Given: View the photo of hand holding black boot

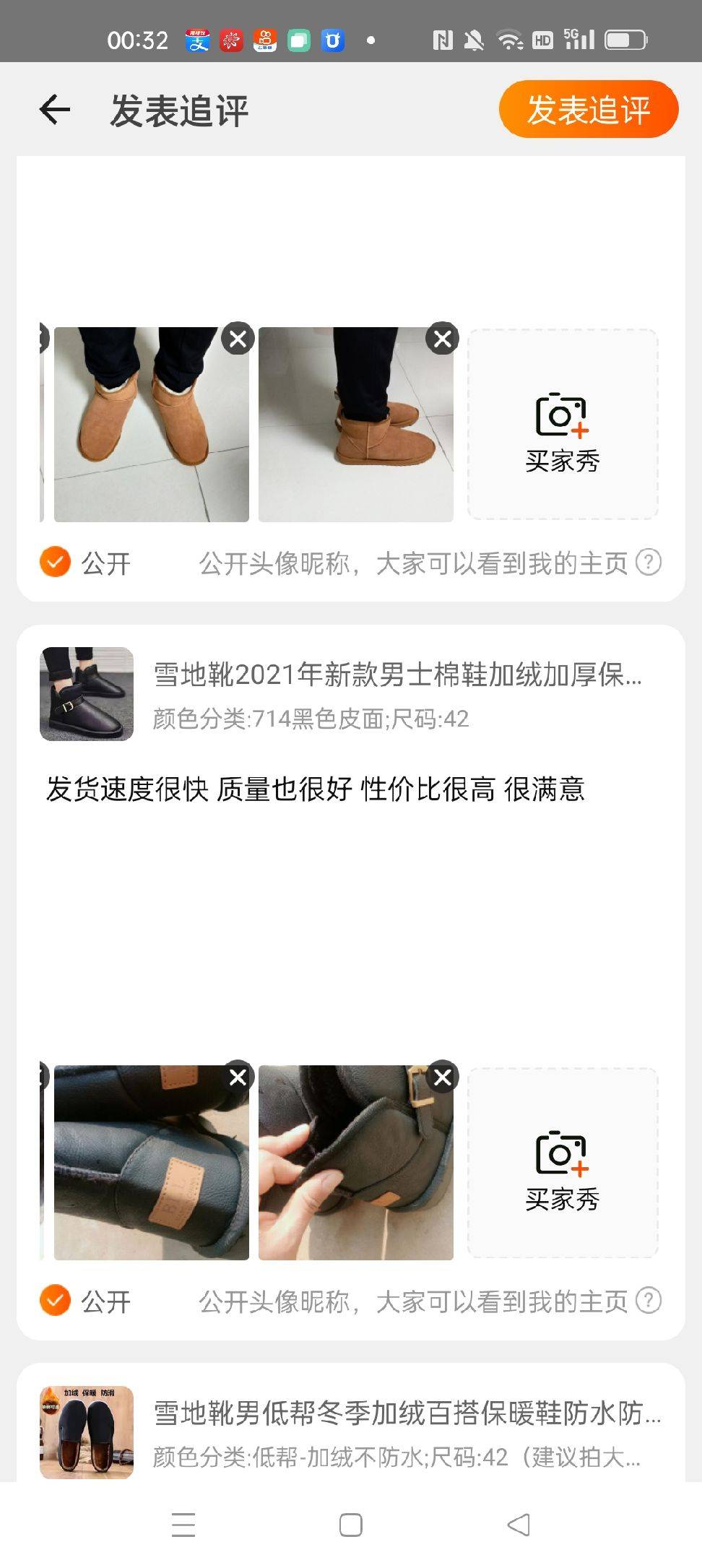Looking at the screenshot, I should tap(355, 1170).
